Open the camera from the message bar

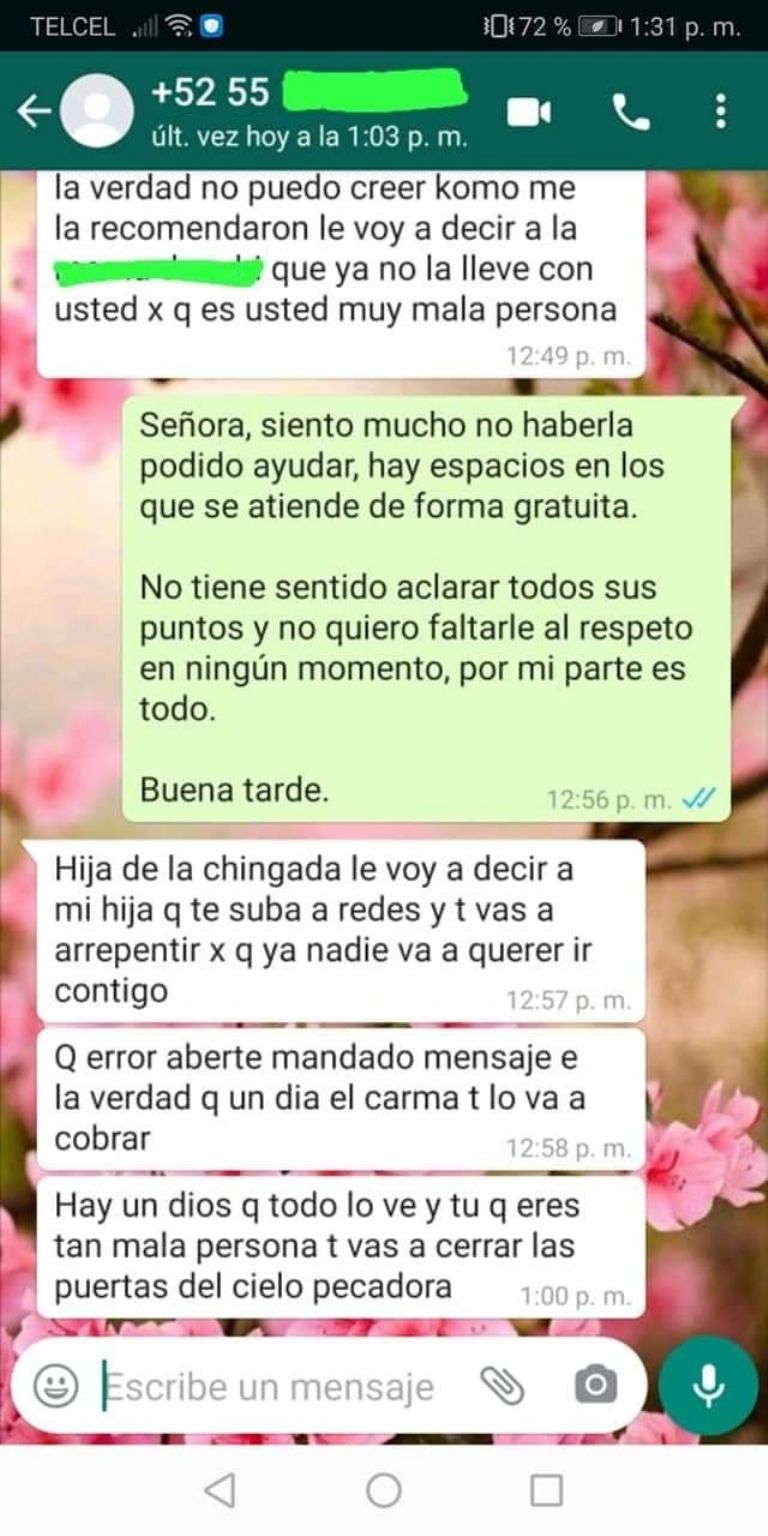pyautogui.click(x=595, y=1385)
